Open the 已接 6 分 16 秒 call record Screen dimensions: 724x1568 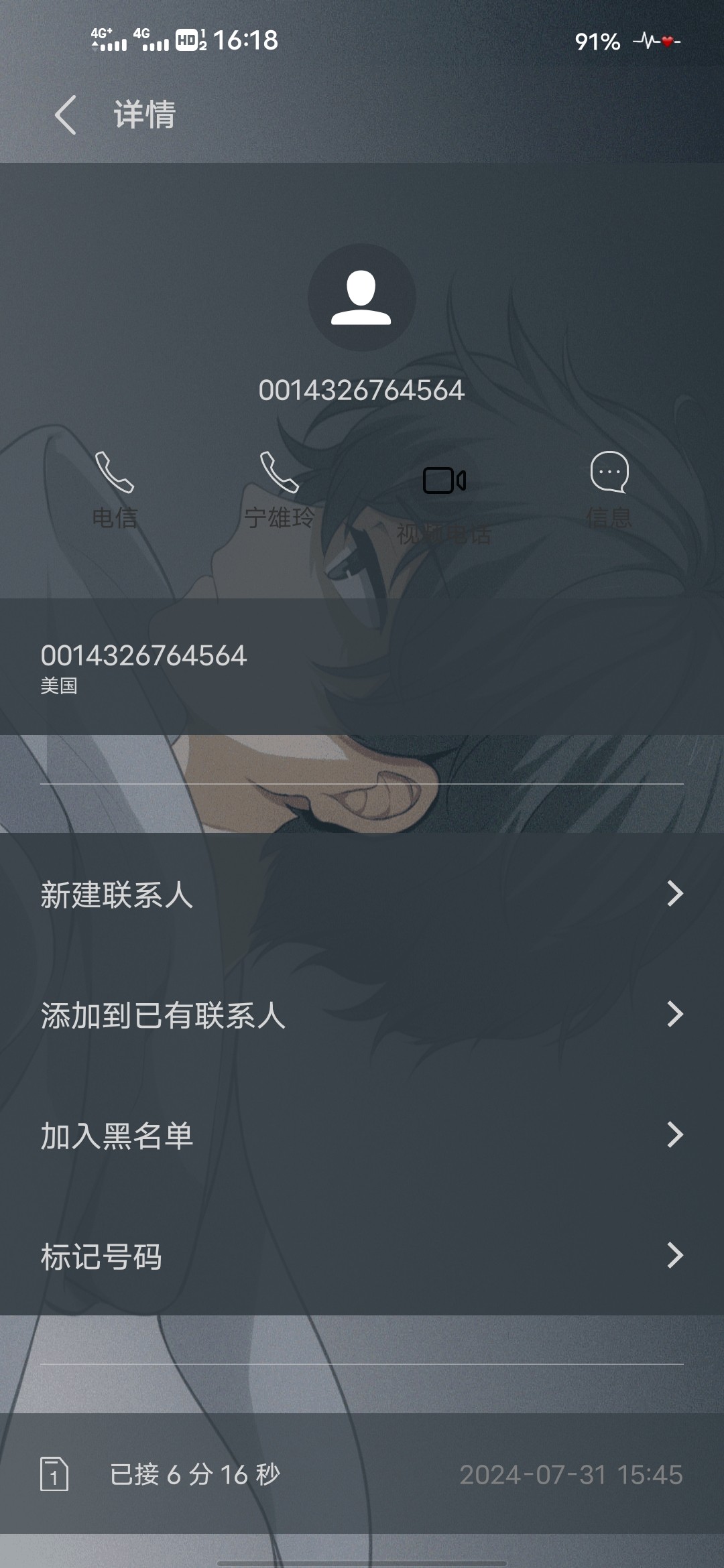362,1474
